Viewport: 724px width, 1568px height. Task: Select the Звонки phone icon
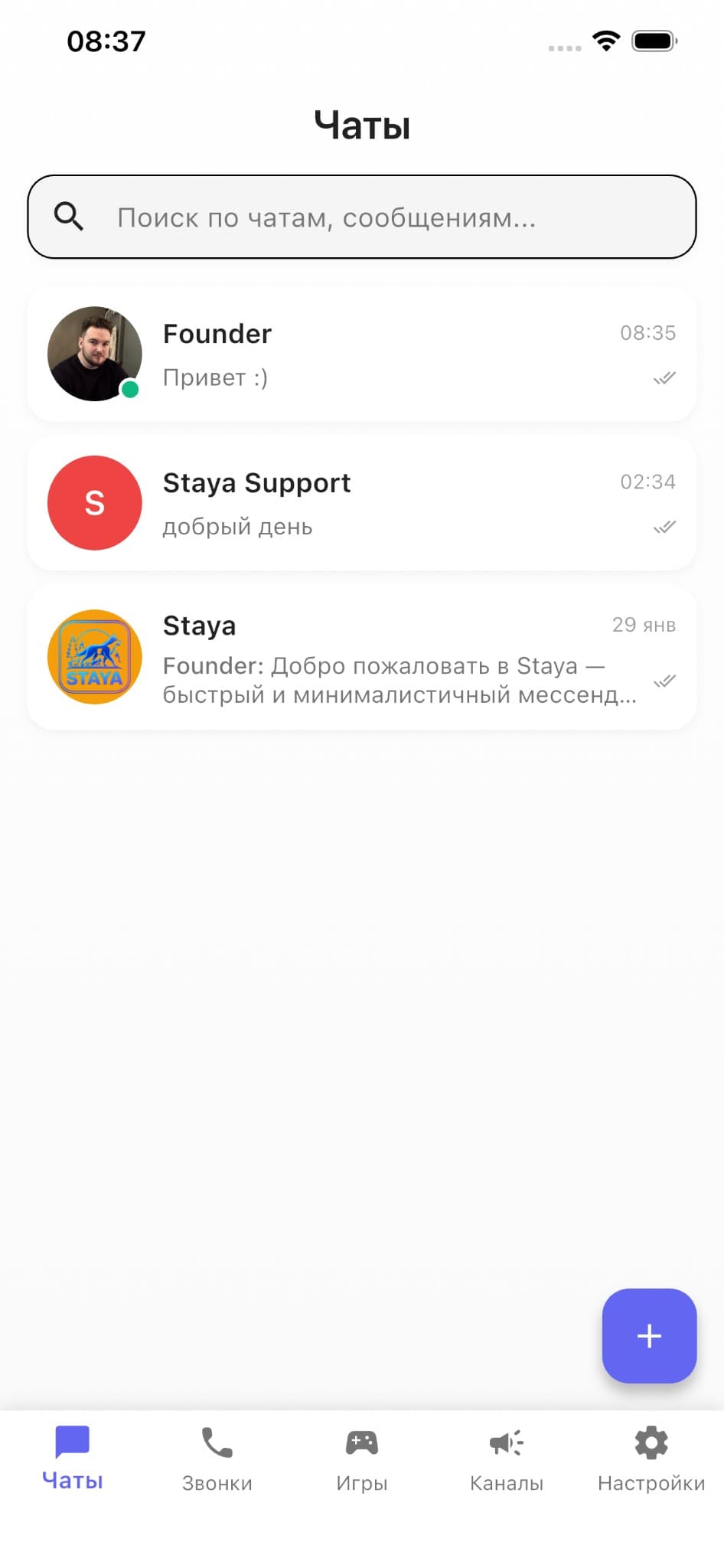click(x=217, y=1442)
